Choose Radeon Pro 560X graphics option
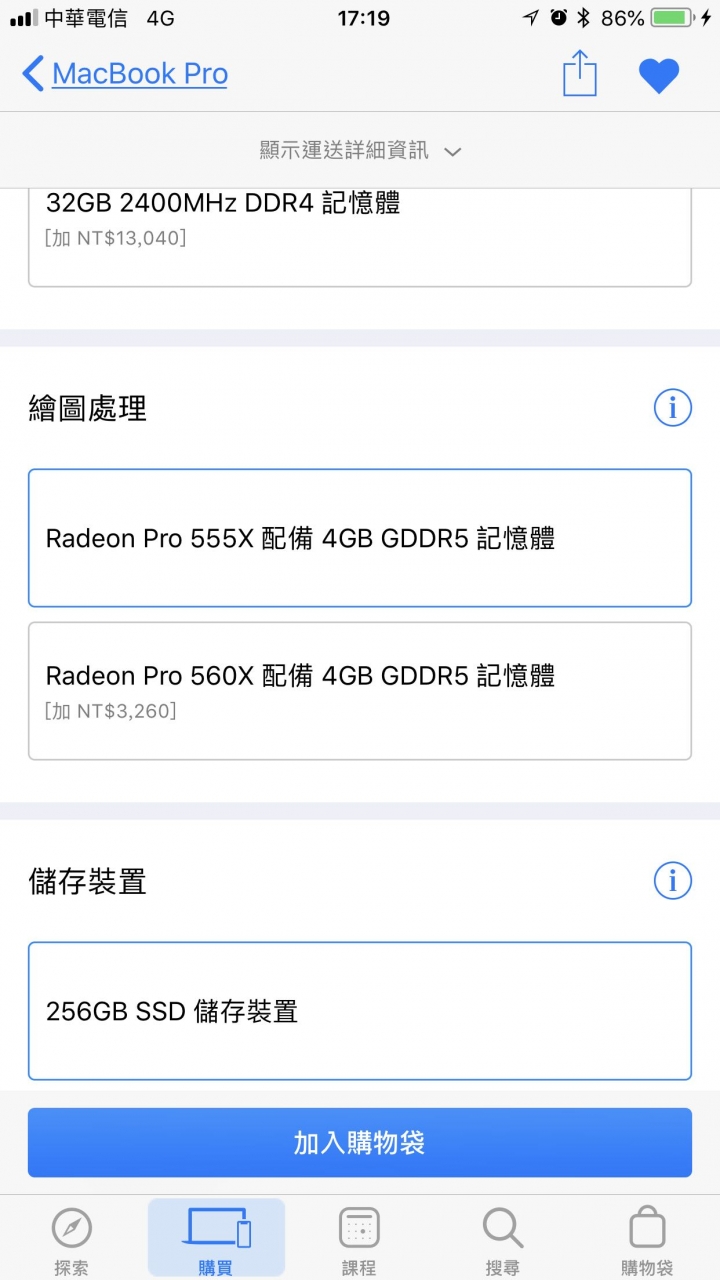This screenshot has height=1280, width=720. click(360, 690)
